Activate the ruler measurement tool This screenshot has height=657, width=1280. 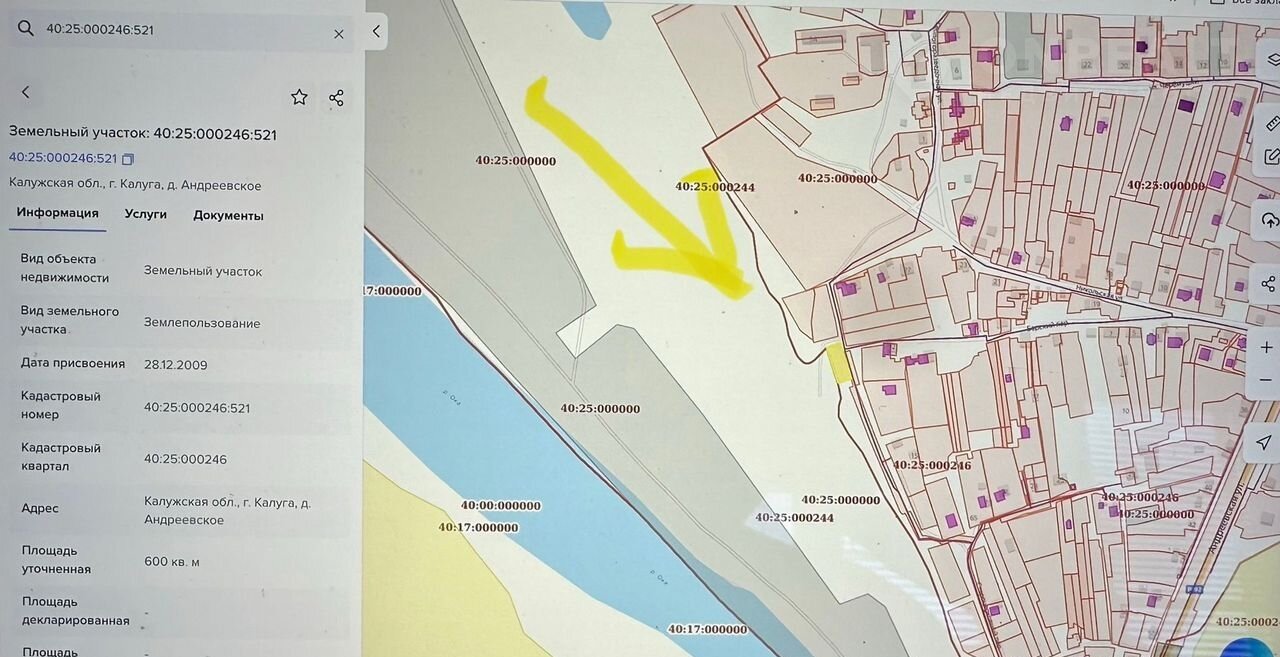tap(1271, 123)
